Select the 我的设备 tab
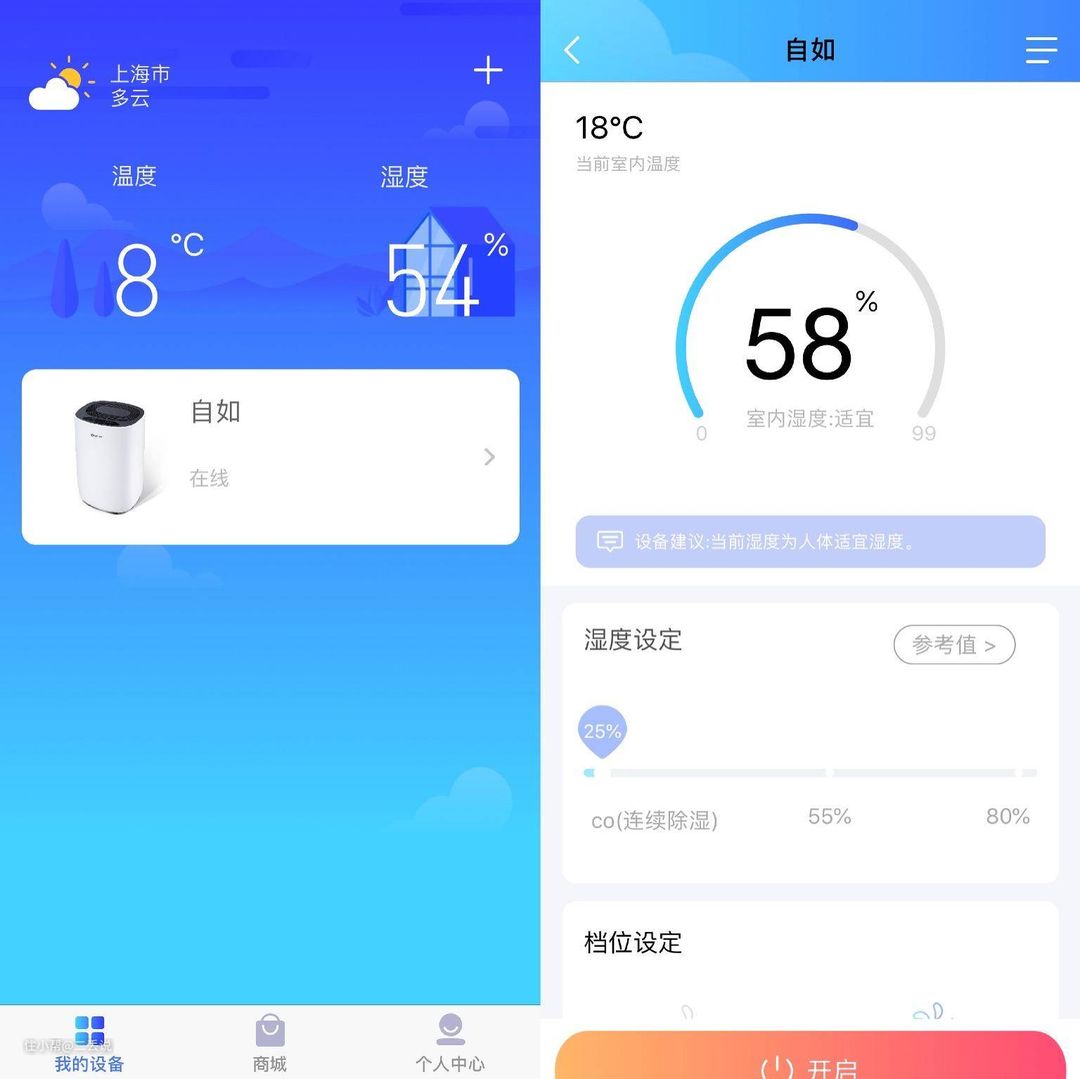This screenshot has height=1079, width=1080. click(89, 1042)
